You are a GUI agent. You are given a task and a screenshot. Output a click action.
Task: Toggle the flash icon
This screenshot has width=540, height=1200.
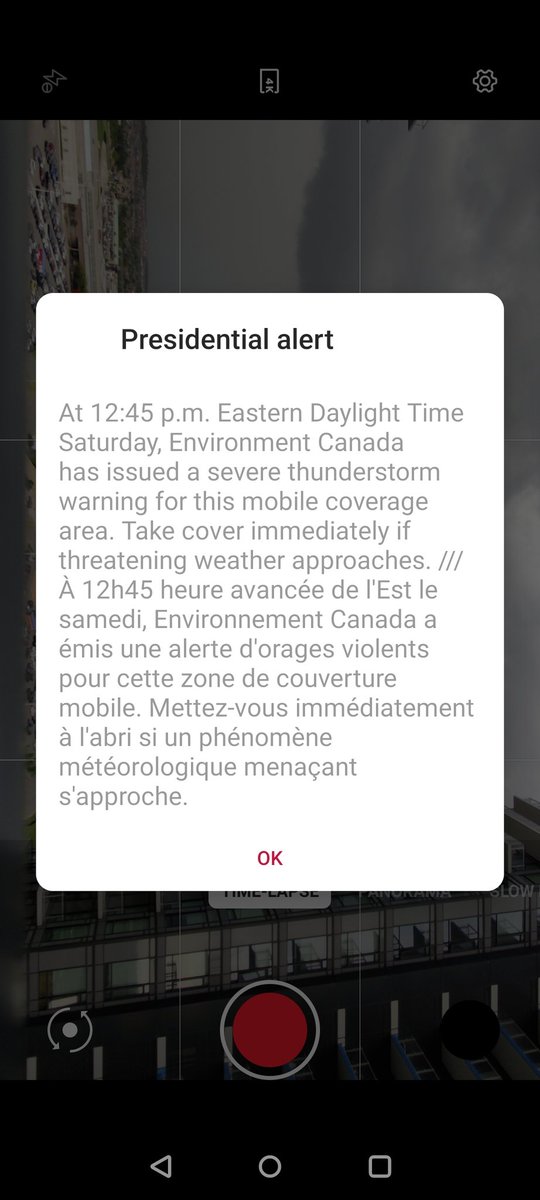pos(54,81)
